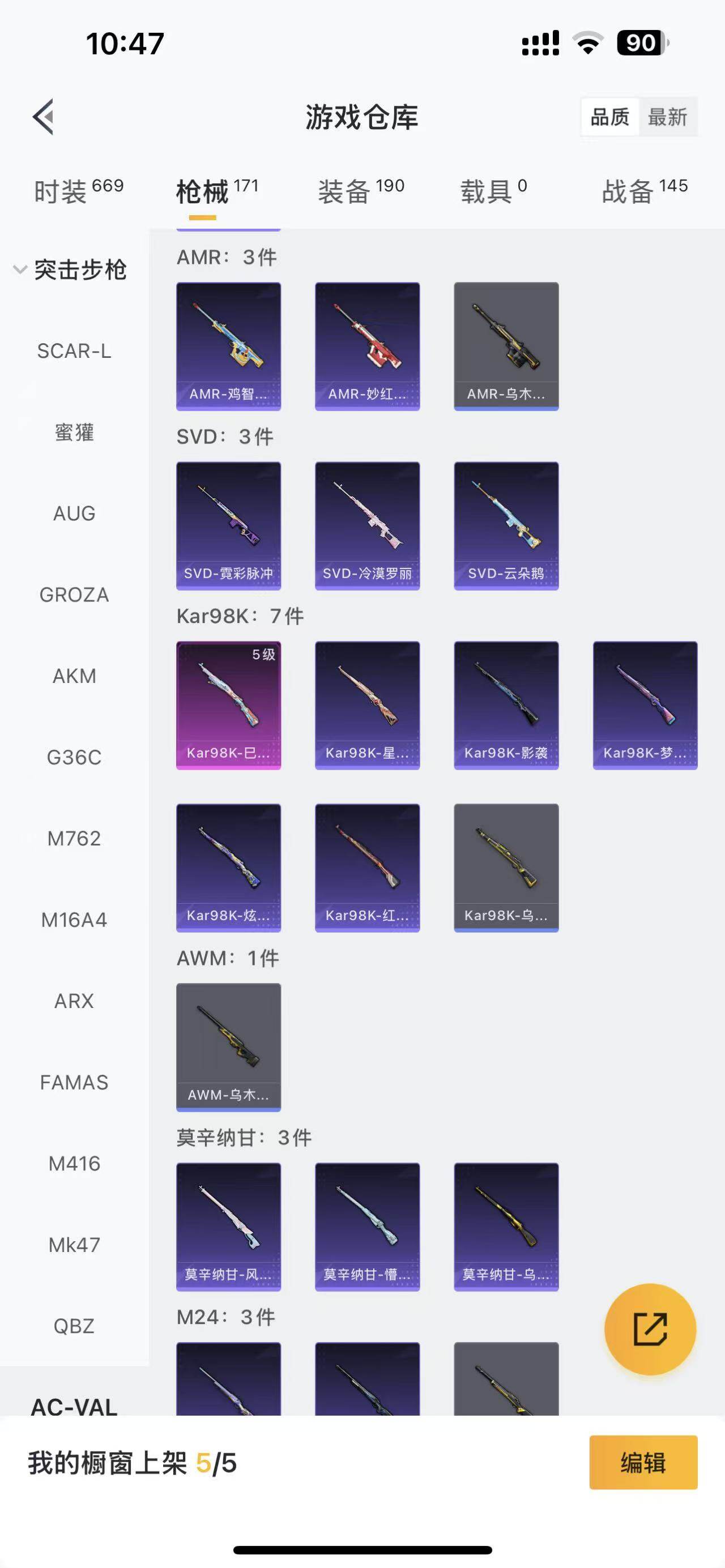Open the Kar98K-影袭 skin

coord(506,705)
